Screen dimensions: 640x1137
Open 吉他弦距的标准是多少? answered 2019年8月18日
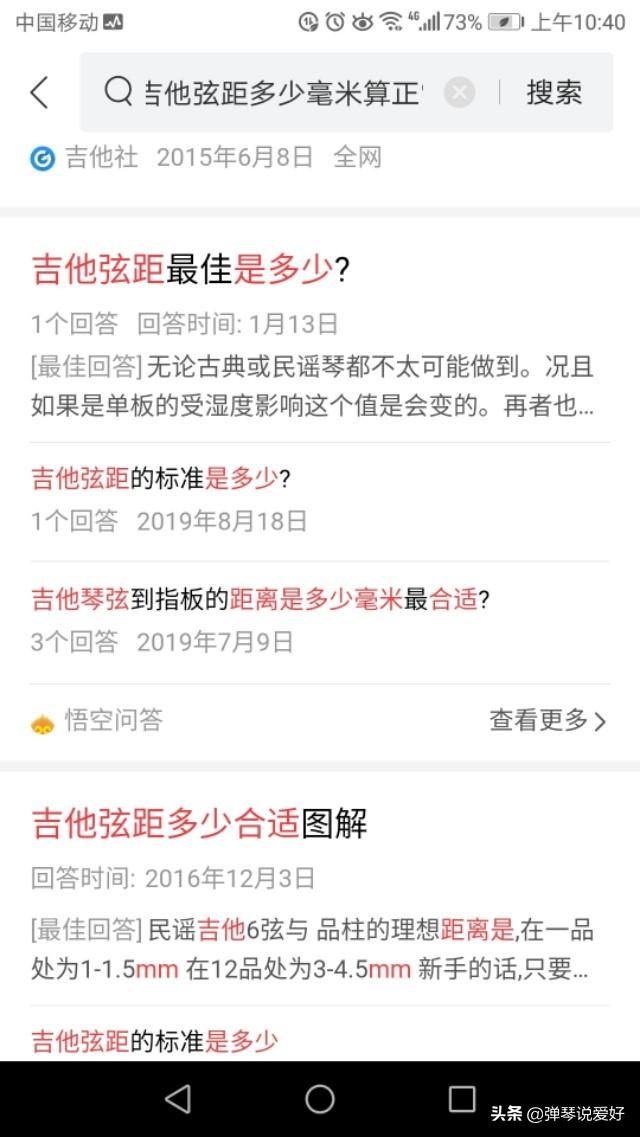pyautogui.click(x=161, y=479)
